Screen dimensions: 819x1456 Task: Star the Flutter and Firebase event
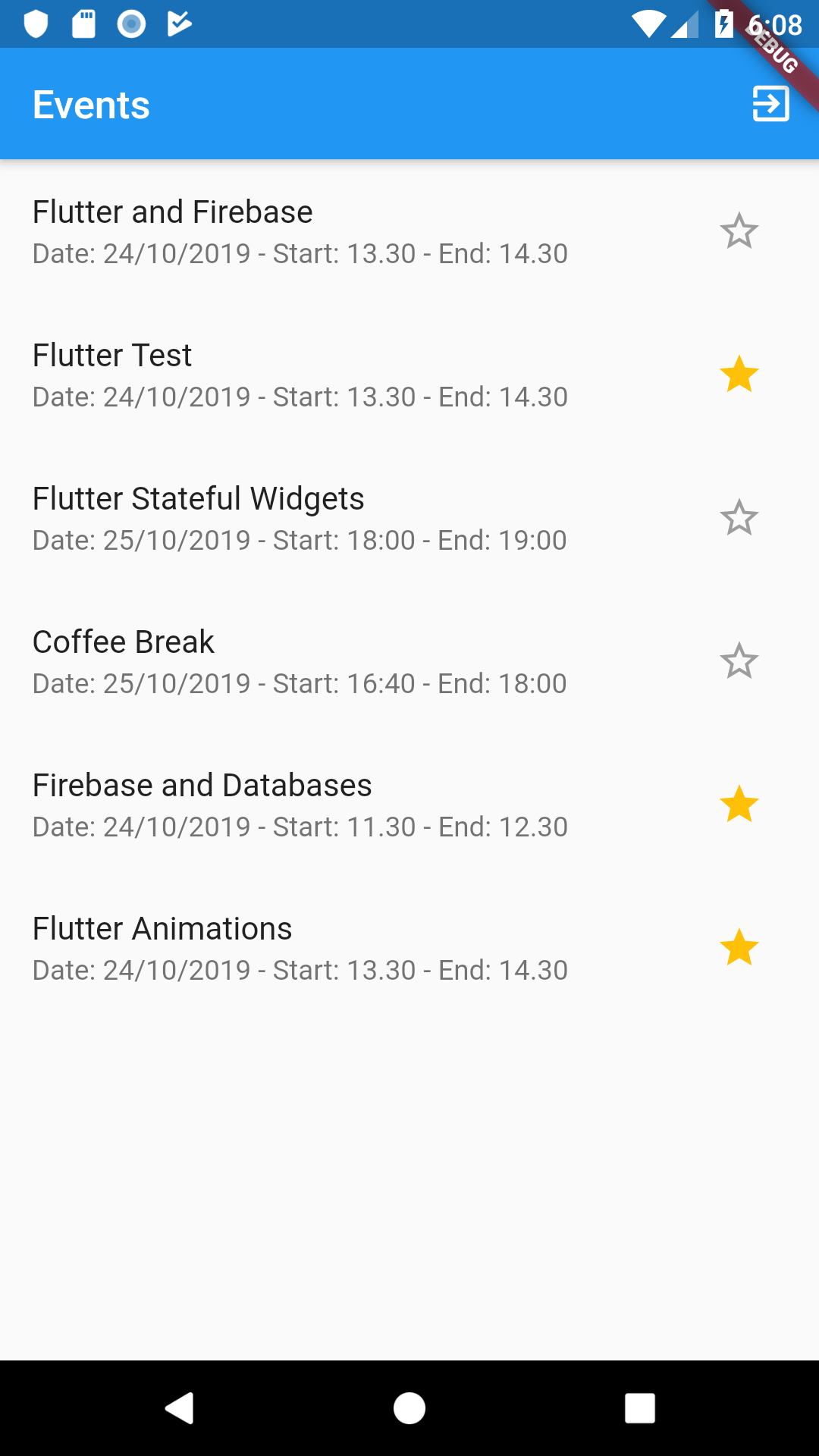739,231
